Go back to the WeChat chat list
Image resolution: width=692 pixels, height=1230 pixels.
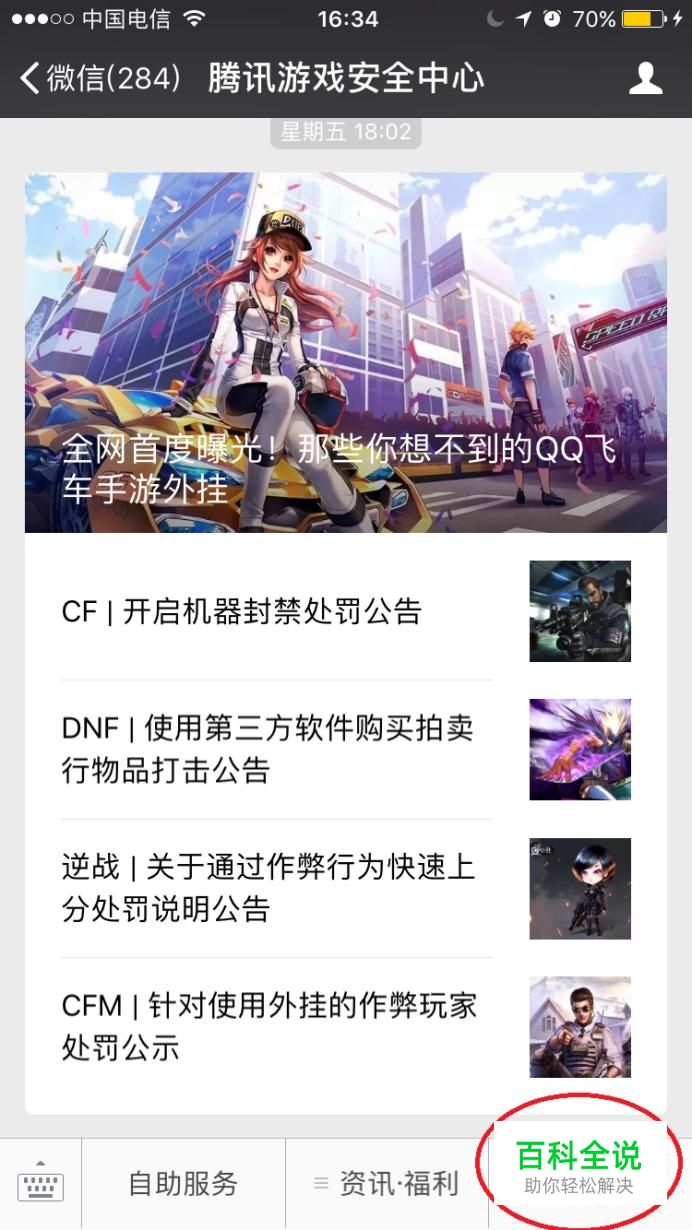pos(100,78)
